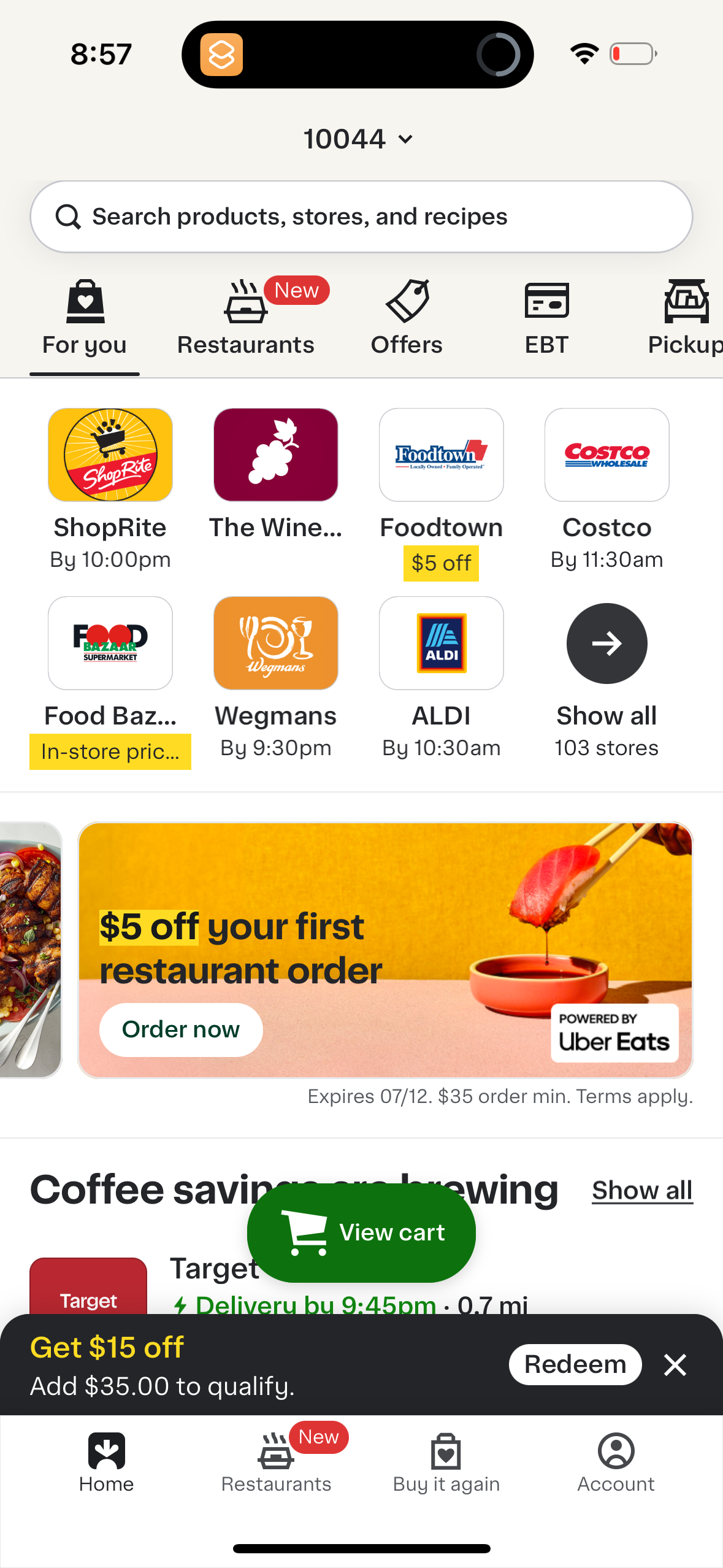Dismiss the Get $15 off banner

[675, 1364]
